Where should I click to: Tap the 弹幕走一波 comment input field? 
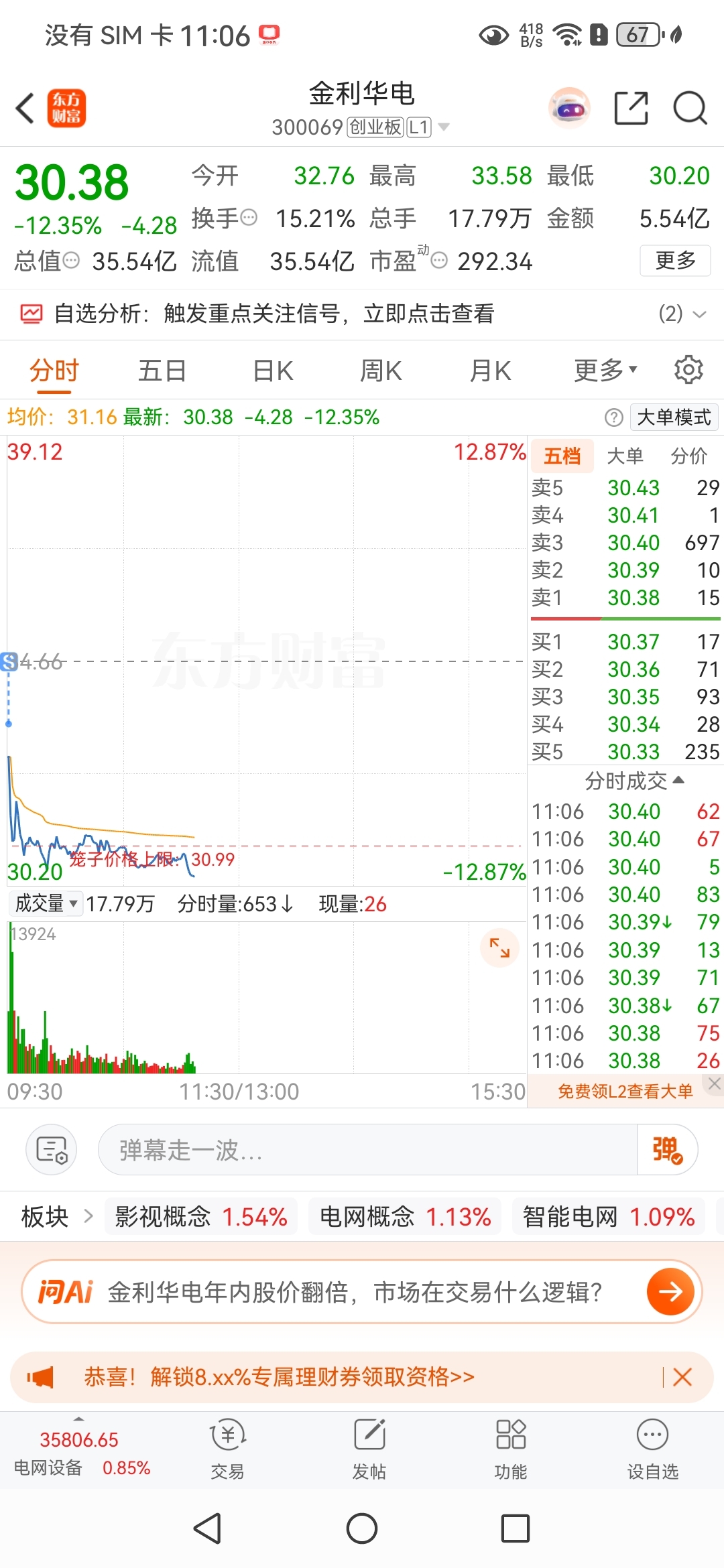(367, 1150)
